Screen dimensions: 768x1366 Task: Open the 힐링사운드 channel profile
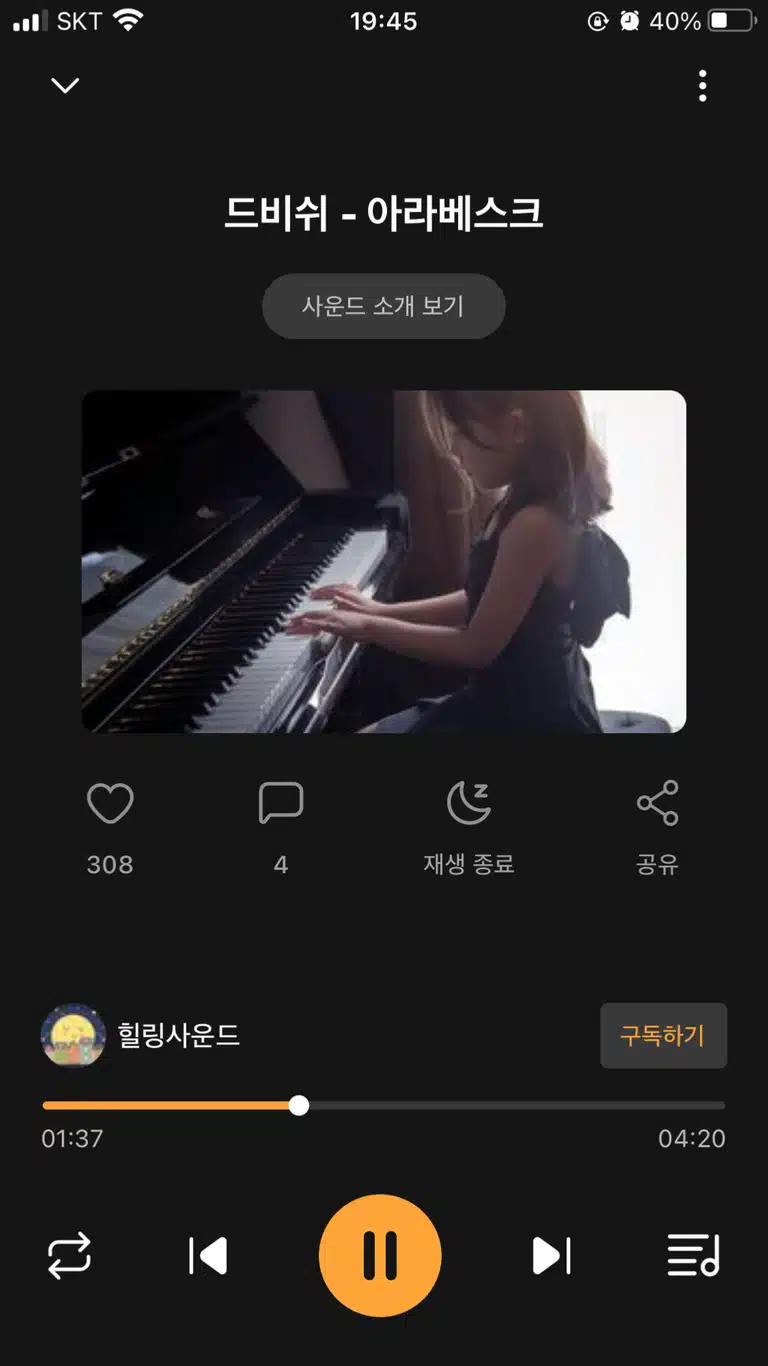[x=140, y=1035]
